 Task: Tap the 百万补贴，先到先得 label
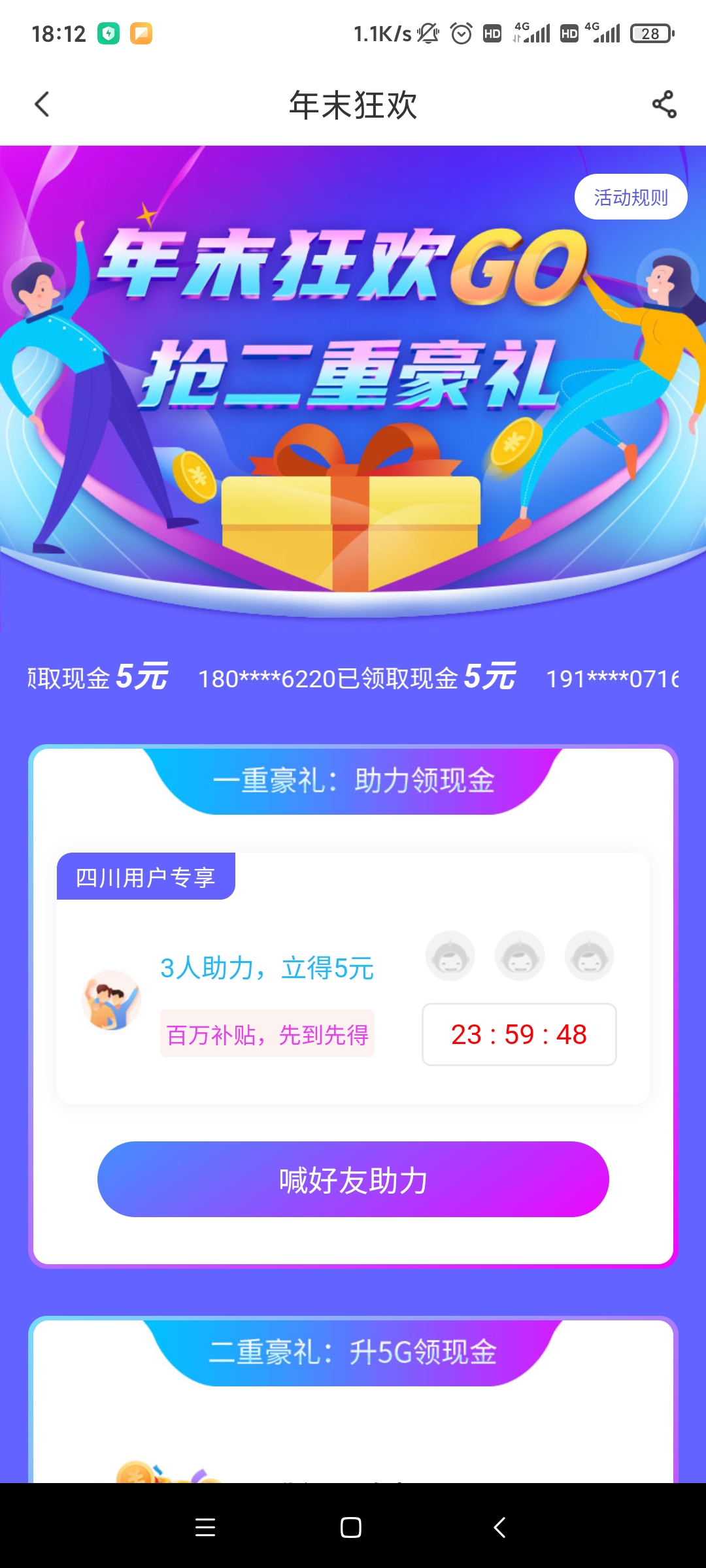[x=267, y=1034]
